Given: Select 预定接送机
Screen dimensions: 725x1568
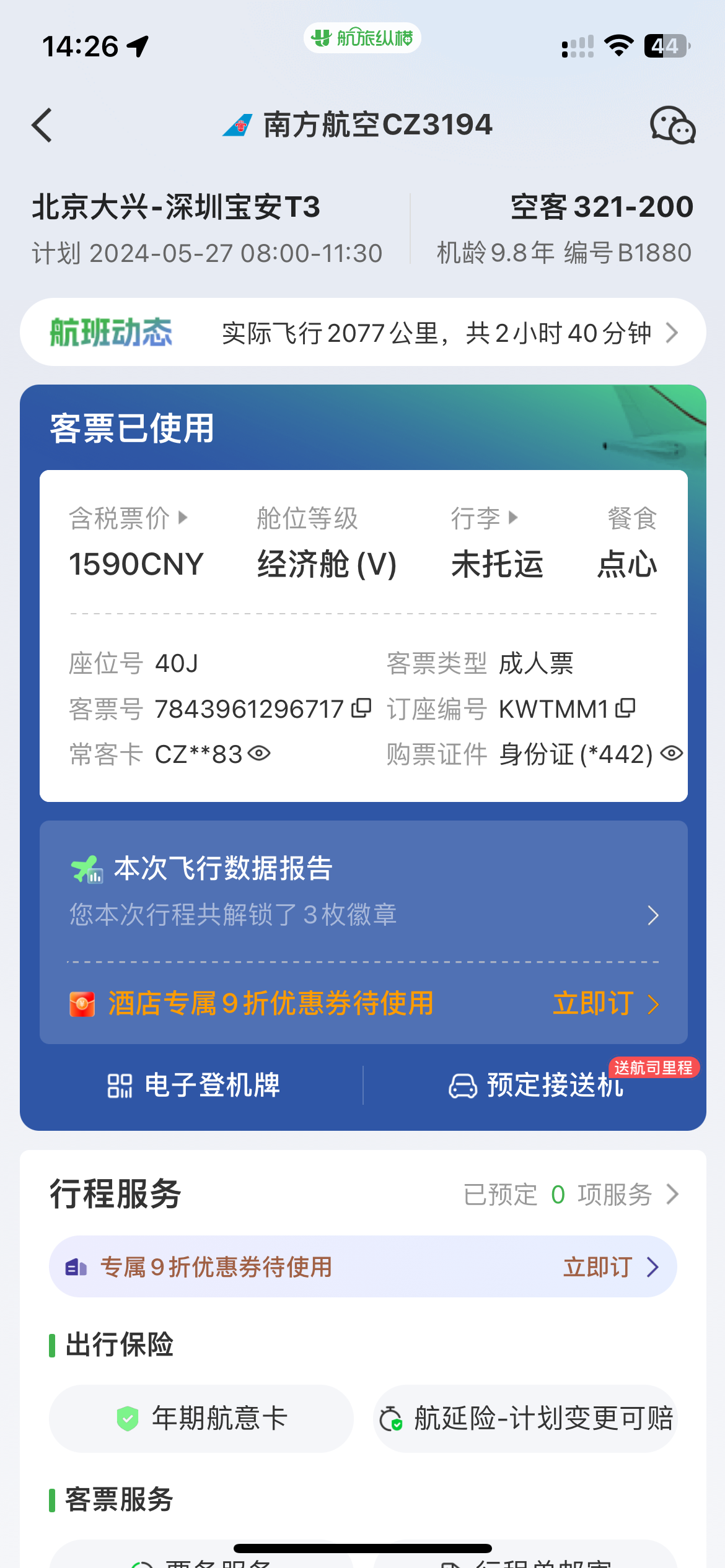Looking at the screenshot, I should tap(536, 1086).
